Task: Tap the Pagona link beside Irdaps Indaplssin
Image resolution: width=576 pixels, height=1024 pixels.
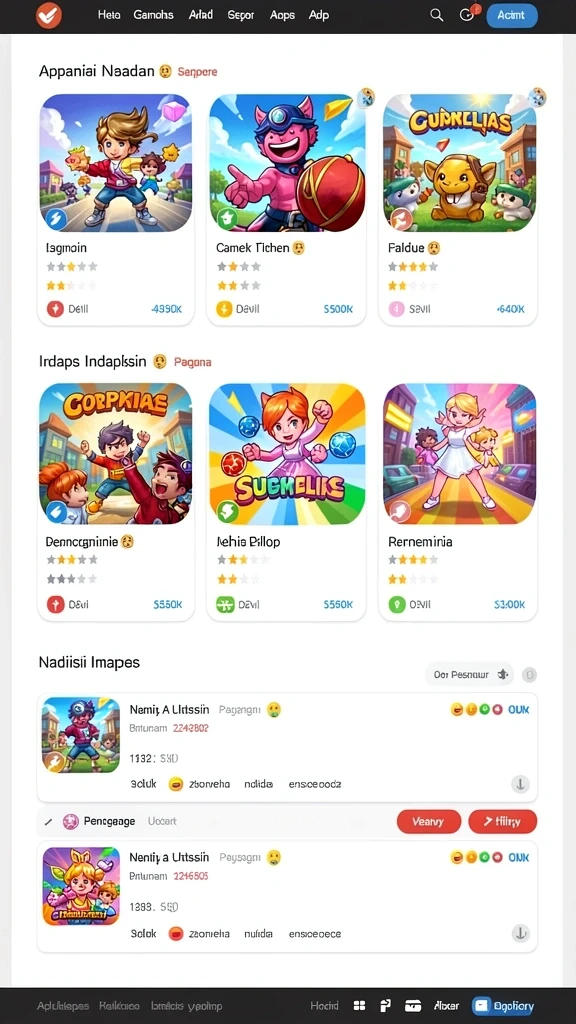Action: (x=193, y=362)
